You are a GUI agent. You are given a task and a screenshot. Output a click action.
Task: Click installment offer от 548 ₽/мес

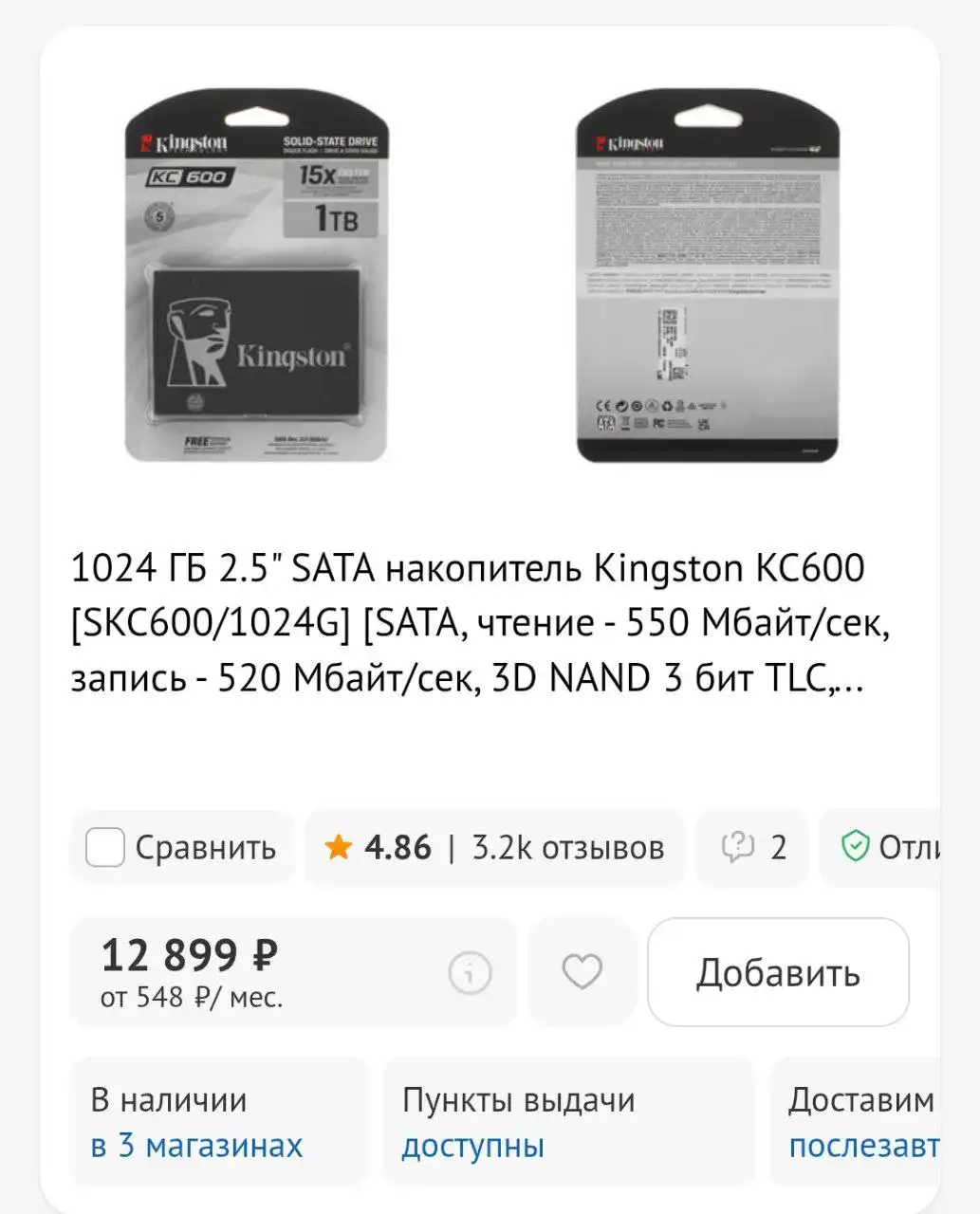coord(179,998)
